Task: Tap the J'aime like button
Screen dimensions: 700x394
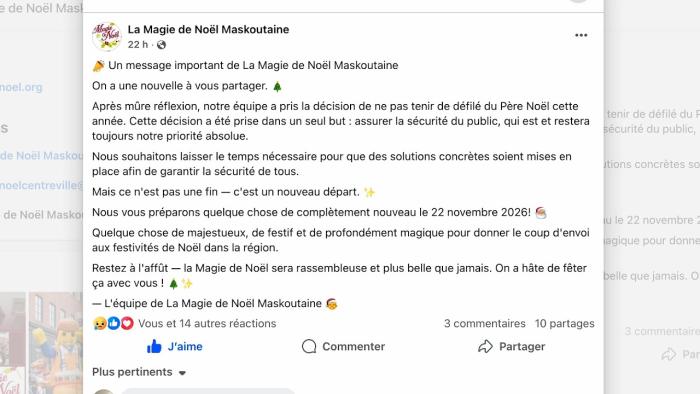Action: pos(175,346)
